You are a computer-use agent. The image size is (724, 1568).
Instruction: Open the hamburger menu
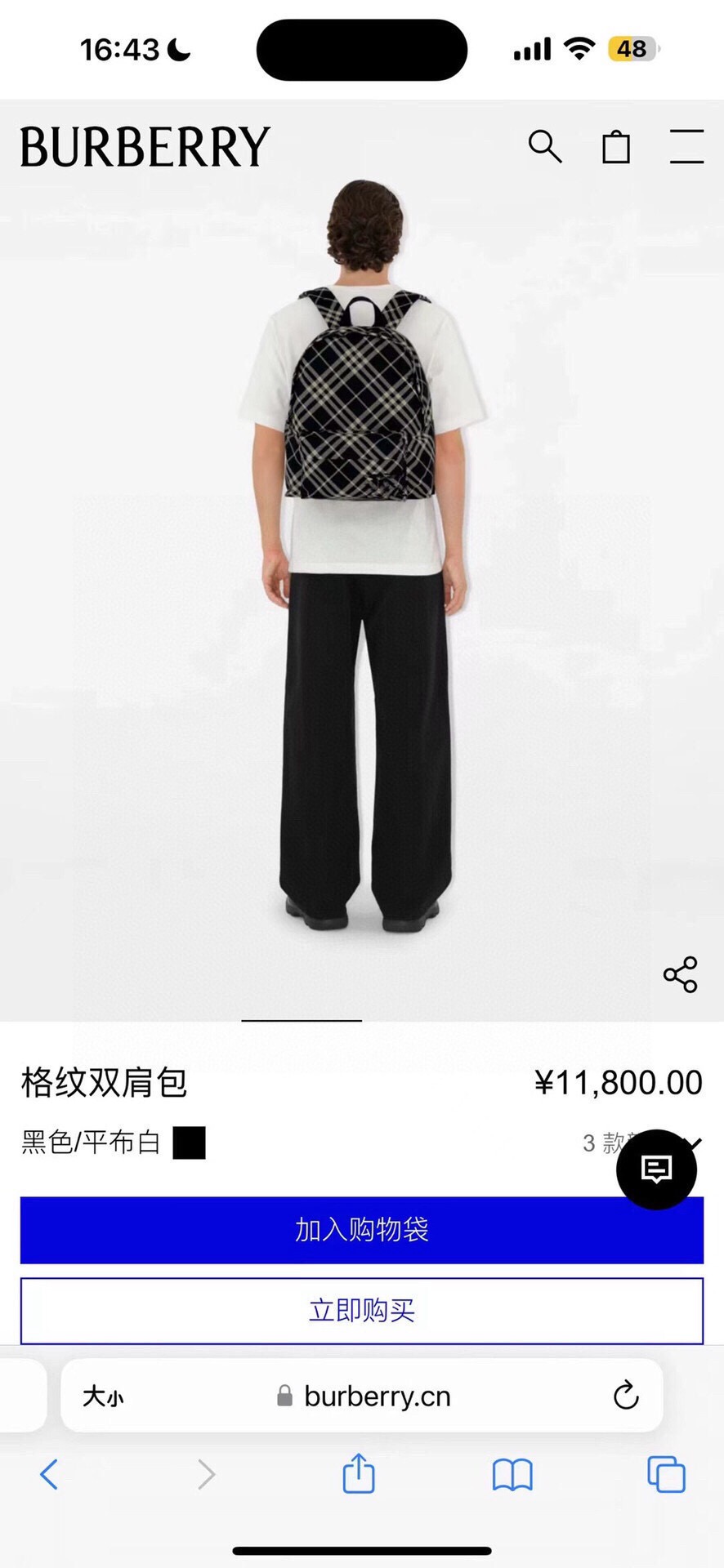[686, 147]
